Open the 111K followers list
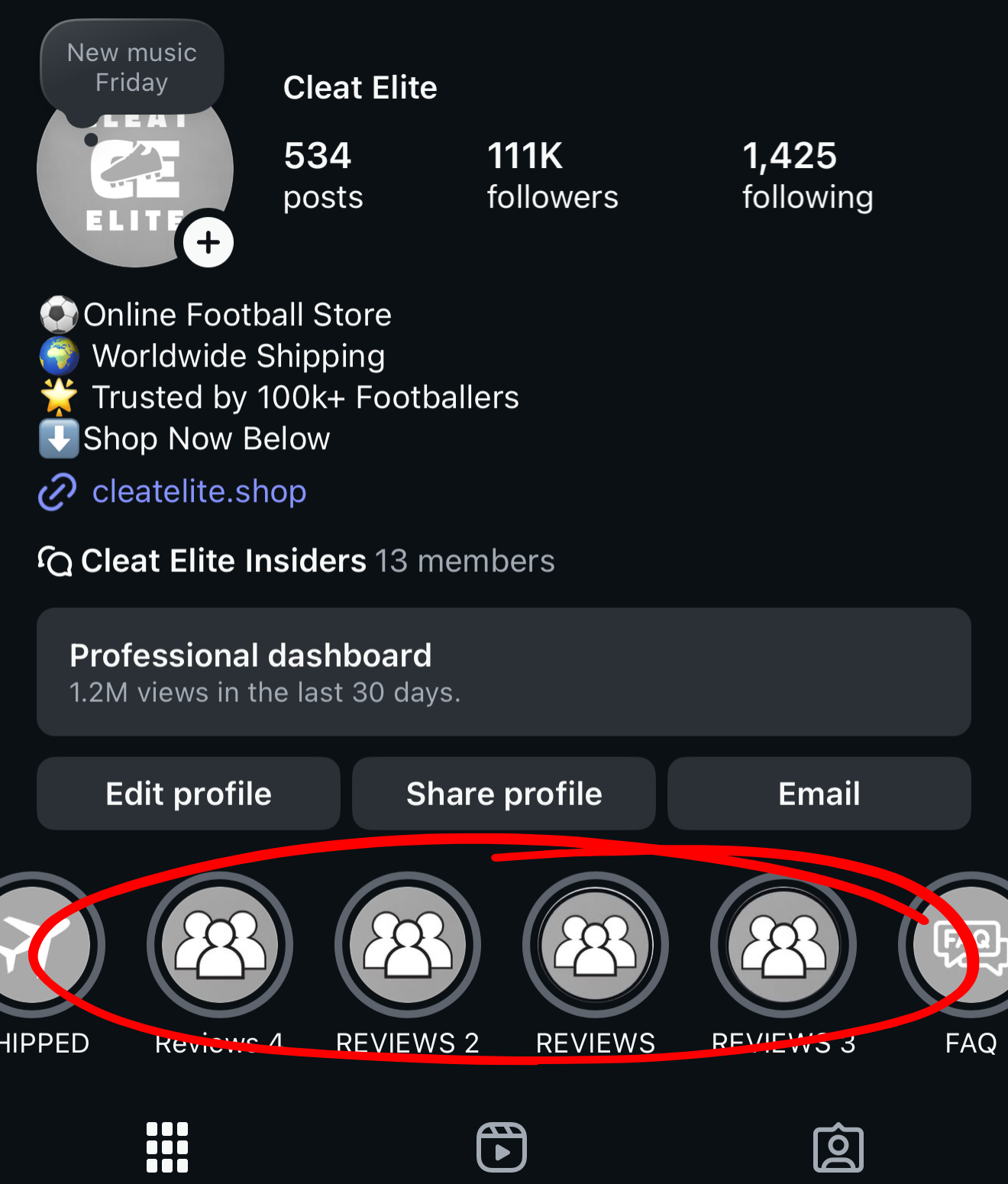Viewport: 1008px width, 1184px height. click(552, 176)
